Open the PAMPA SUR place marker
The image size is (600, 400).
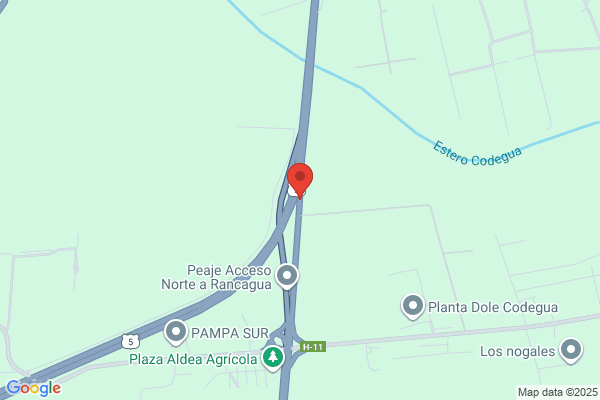176,330
